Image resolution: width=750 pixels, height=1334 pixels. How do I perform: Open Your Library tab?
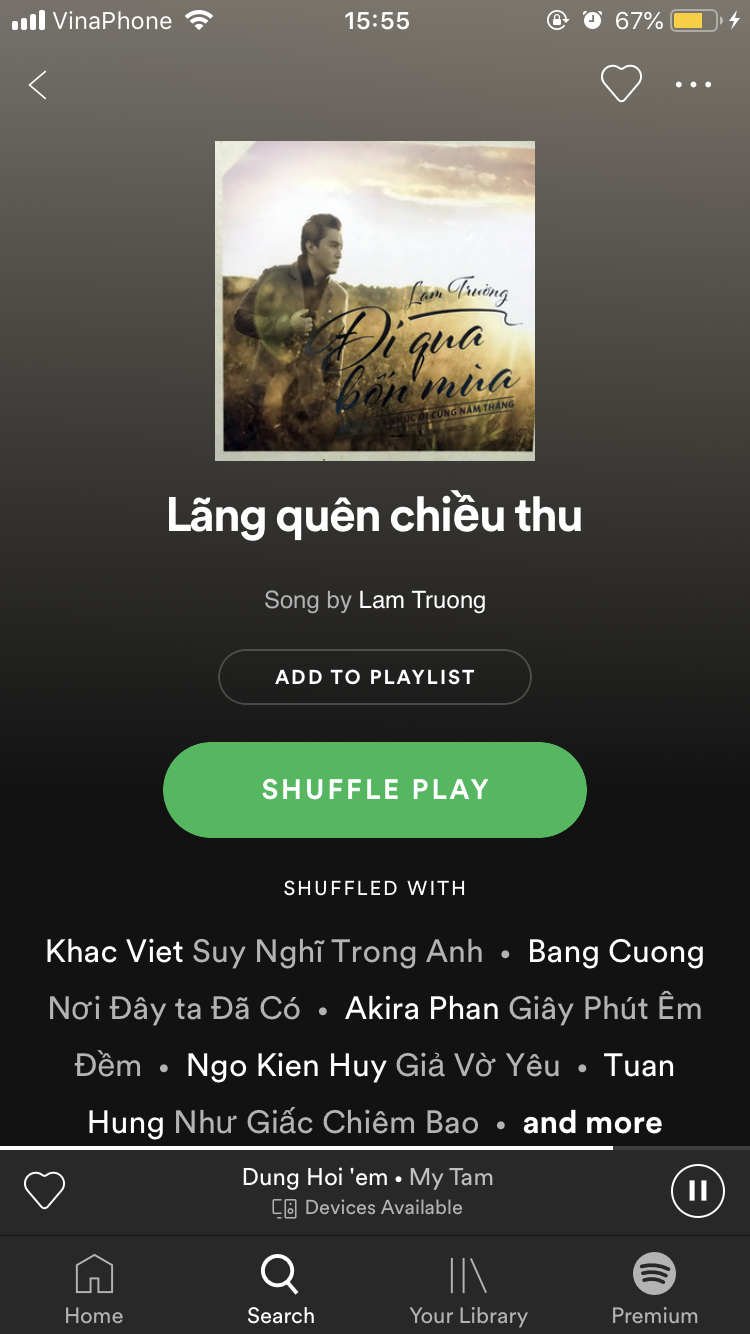point(468,1290)
